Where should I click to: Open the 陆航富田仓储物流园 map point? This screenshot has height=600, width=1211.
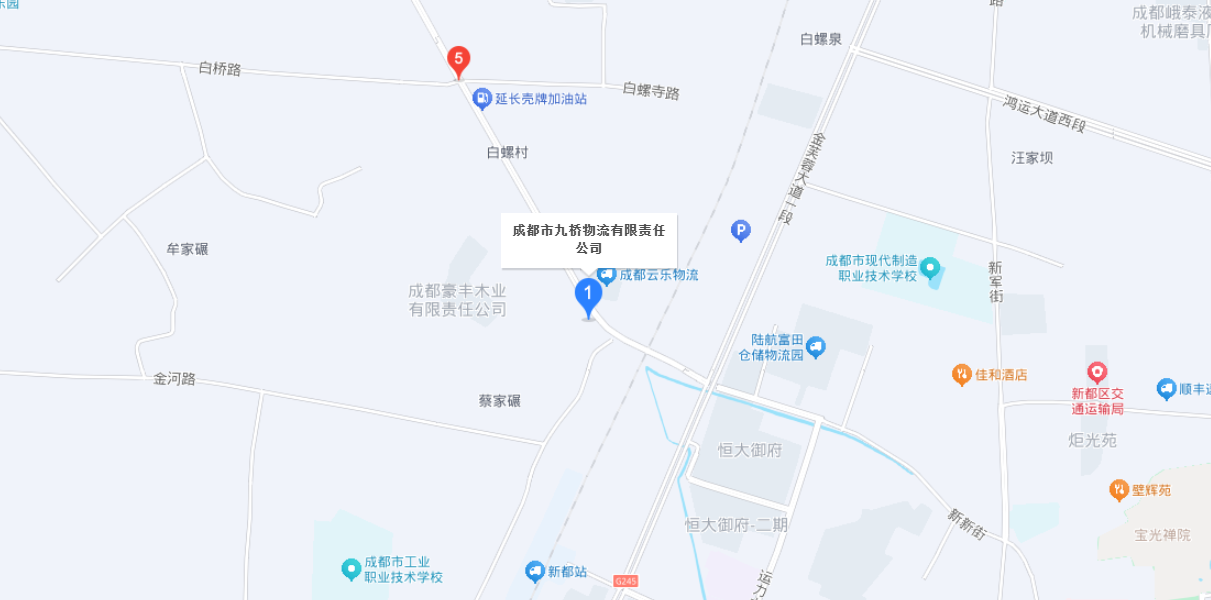coord(816,347)
